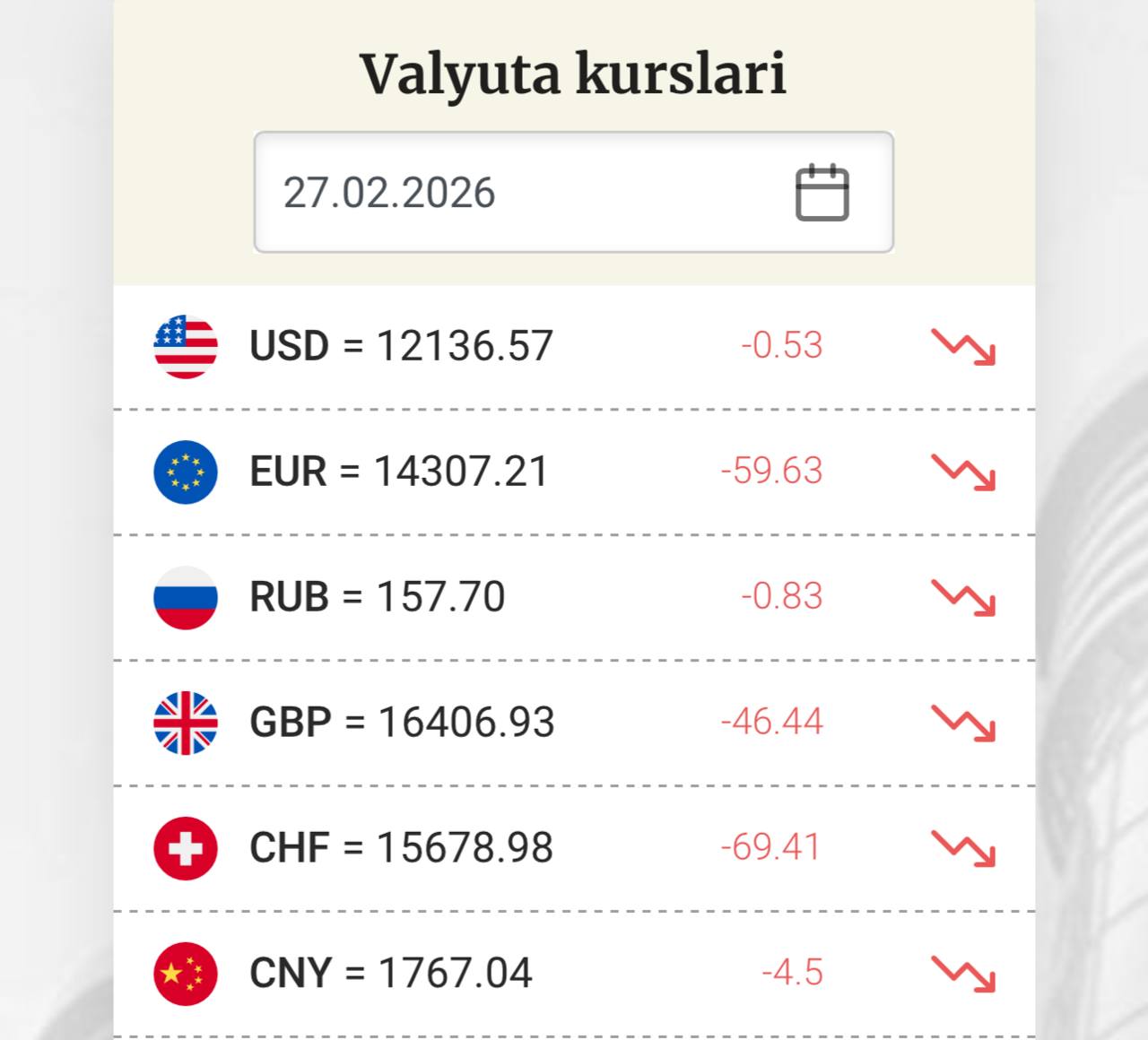Tap the calendar icon to pick a date

(x=822, y=193)
